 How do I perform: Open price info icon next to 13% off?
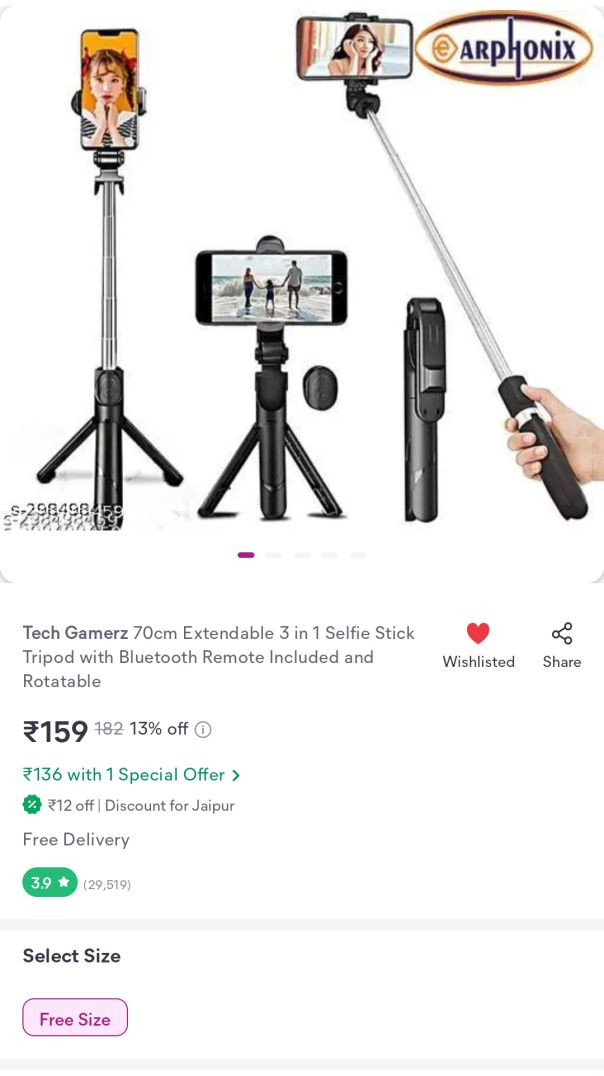tap(203, 729)
